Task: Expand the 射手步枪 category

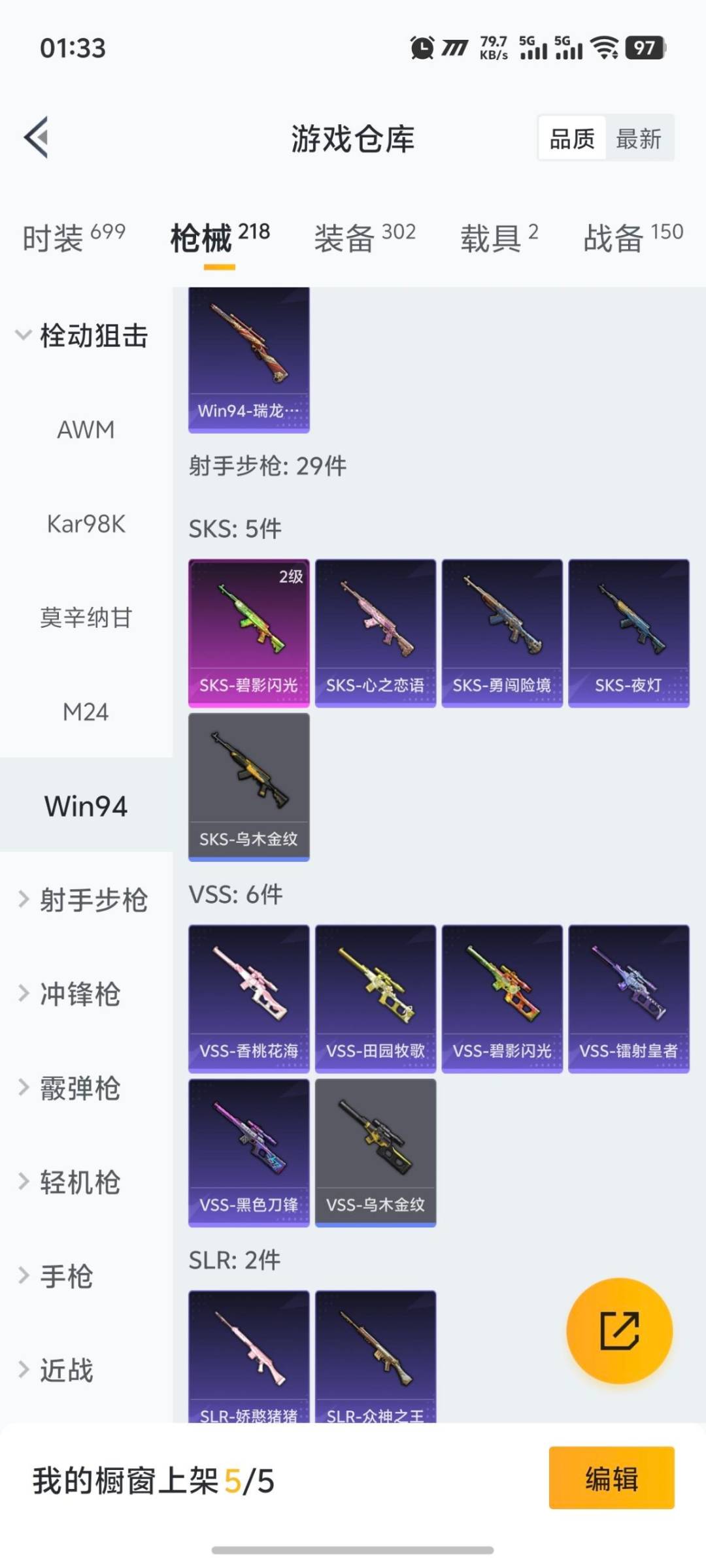Action: click(92, 900)
